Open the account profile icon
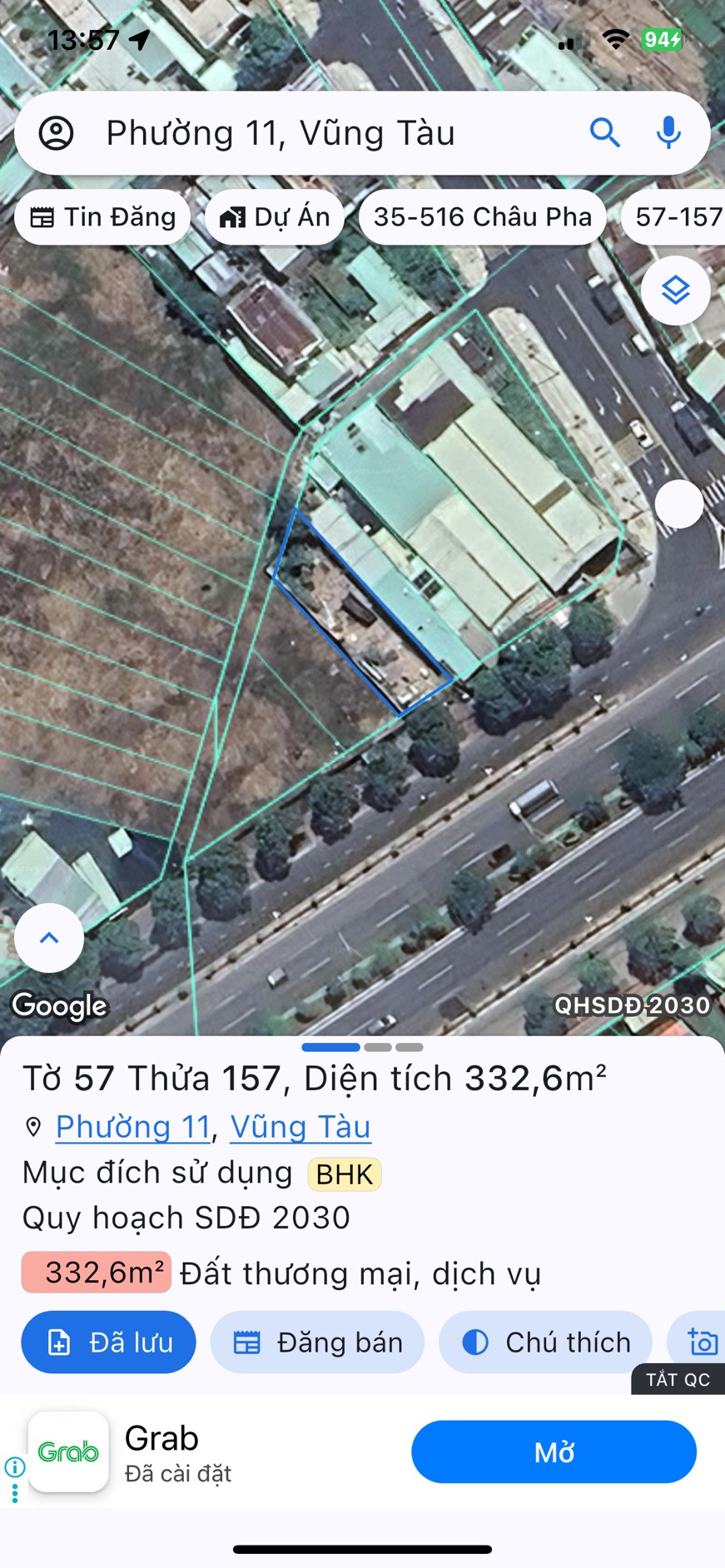This screenshot has width=725, height=1568. tap(57, 133)
